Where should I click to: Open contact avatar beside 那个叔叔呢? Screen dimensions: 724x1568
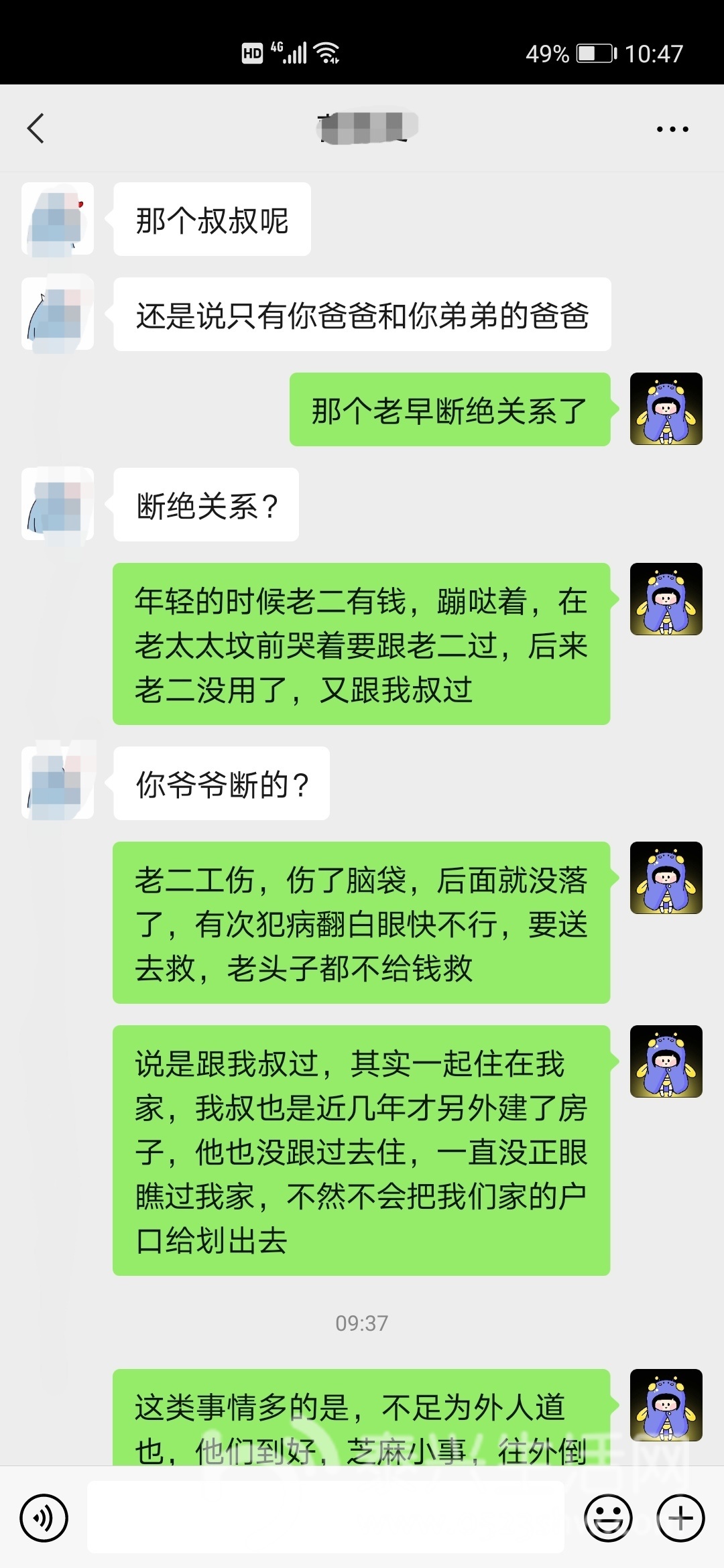[x=58, y=219]
